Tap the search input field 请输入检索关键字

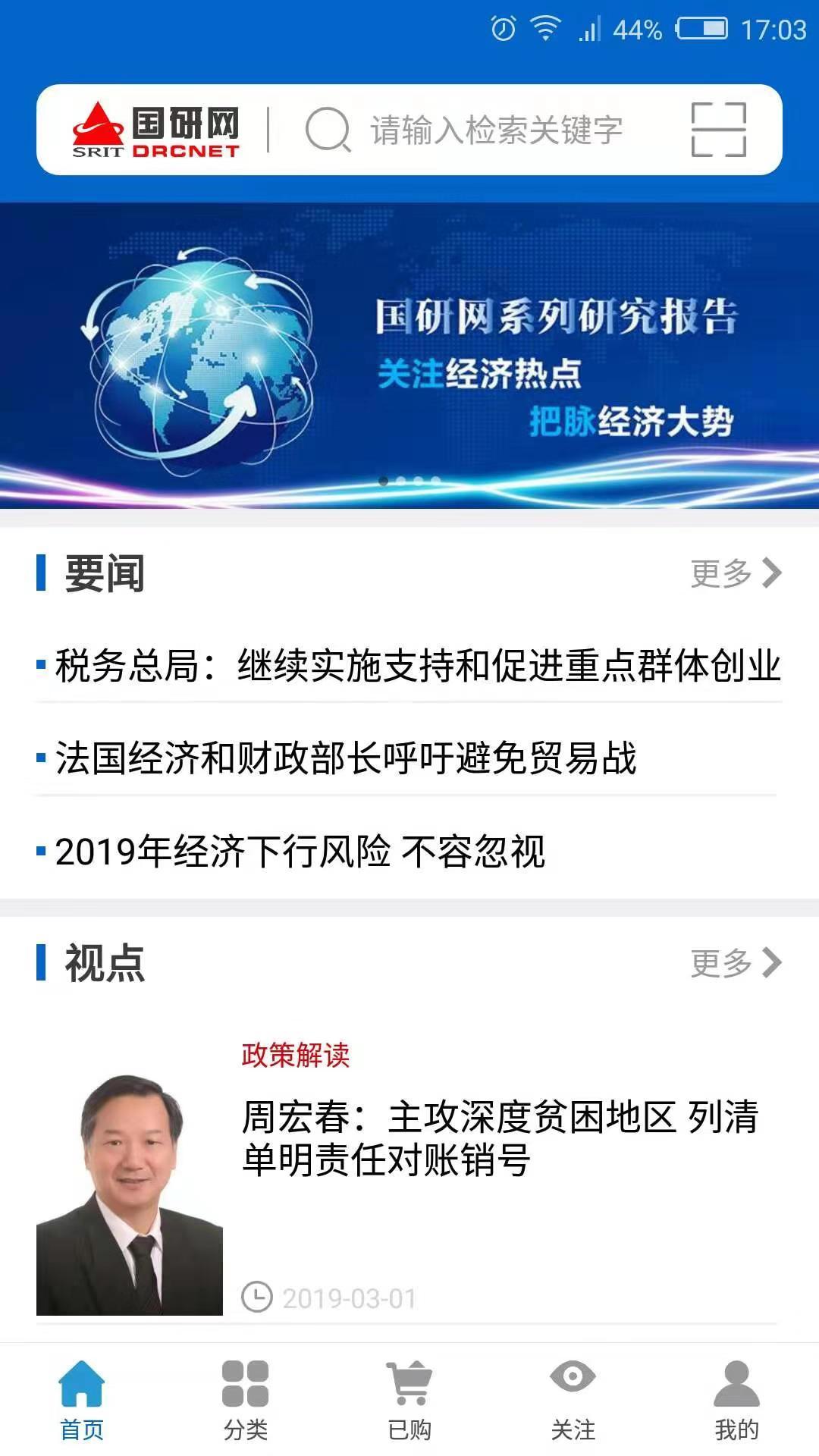[493, 129]
